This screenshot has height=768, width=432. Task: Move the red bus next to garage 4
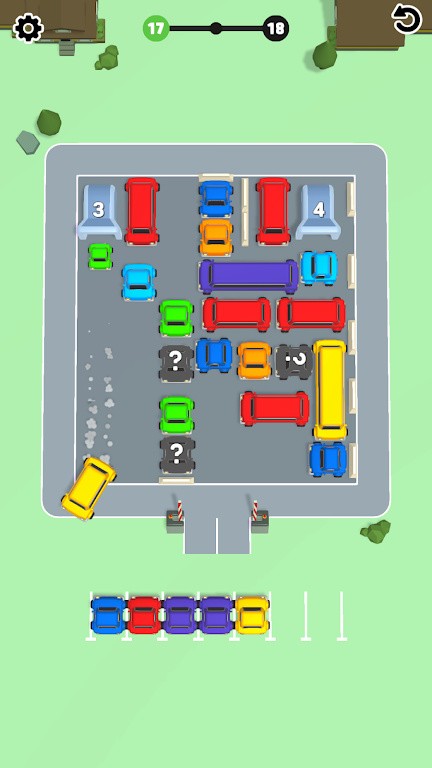[273, 211]
